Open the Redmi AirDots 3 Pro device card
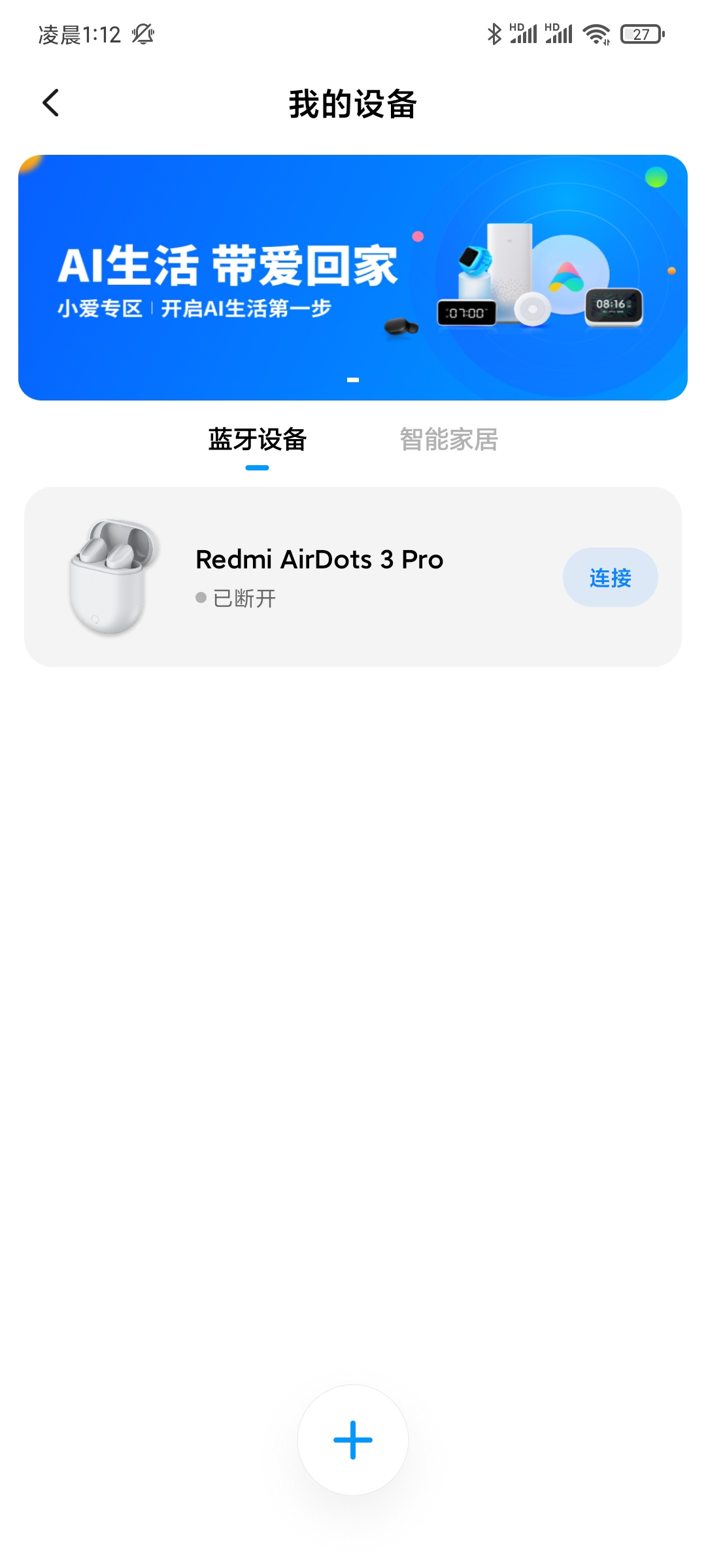The image size is (706, 1568). (353, 577)
